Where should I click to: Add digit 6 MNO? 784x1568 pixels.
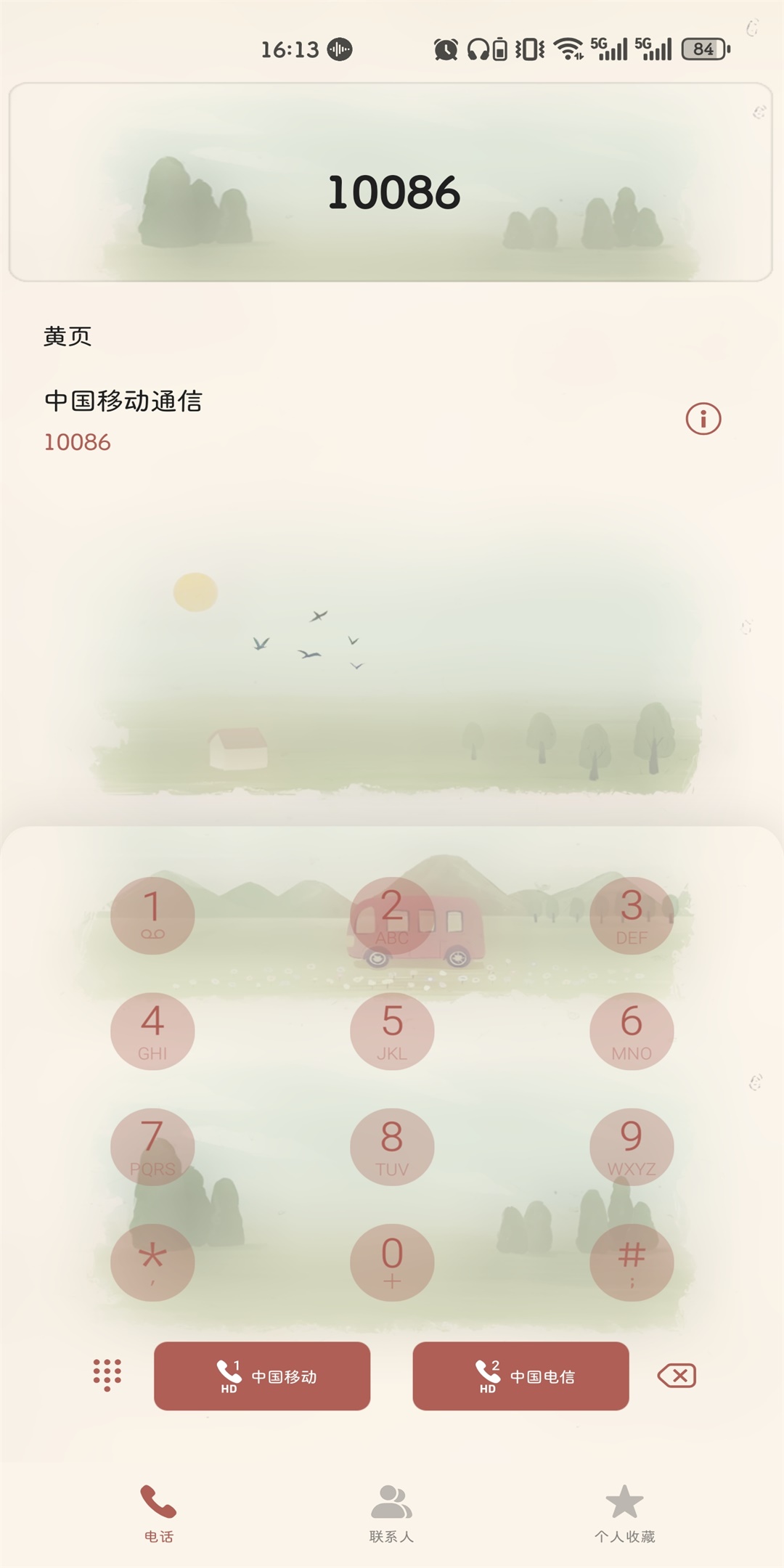point(632,1031)
